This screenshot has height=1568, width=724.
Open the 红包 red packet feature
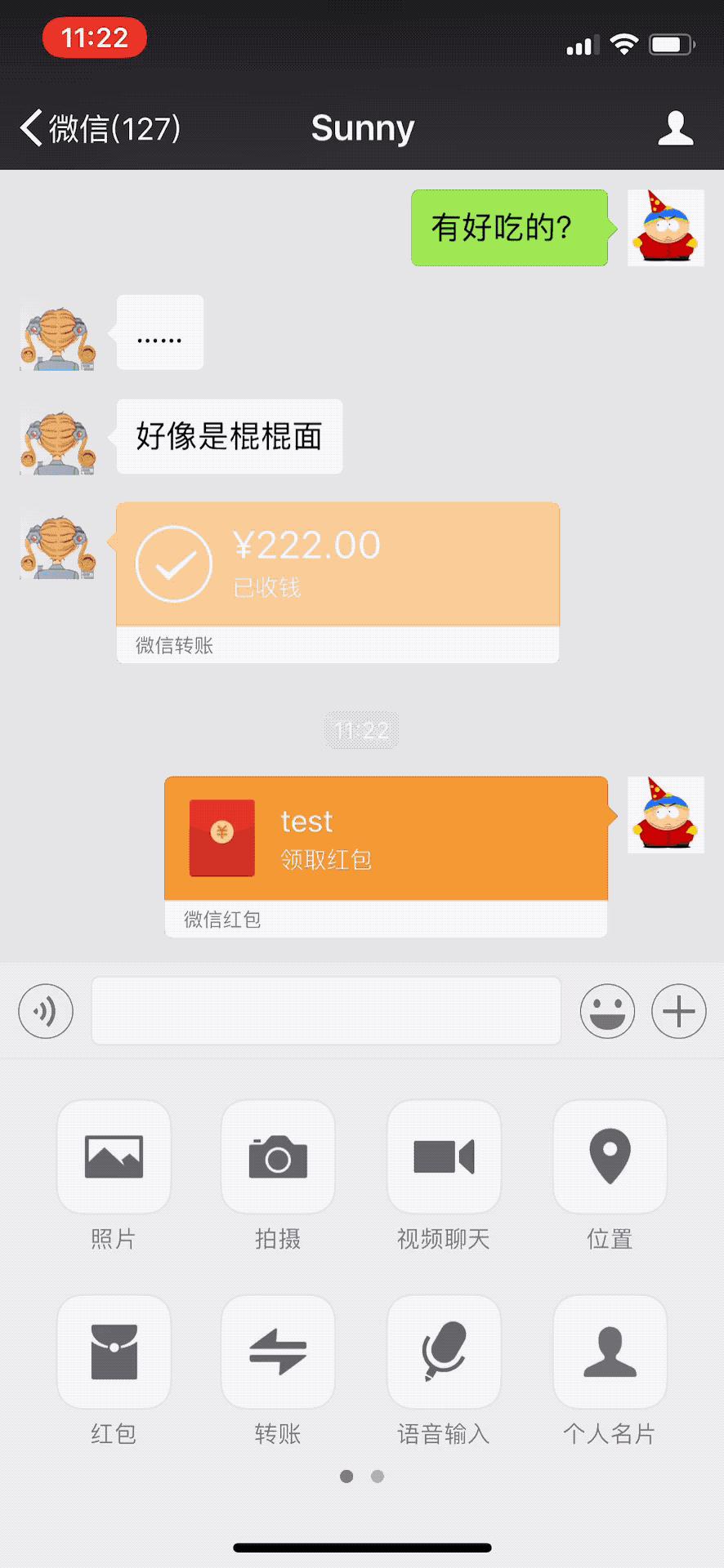pos(114,1352)
